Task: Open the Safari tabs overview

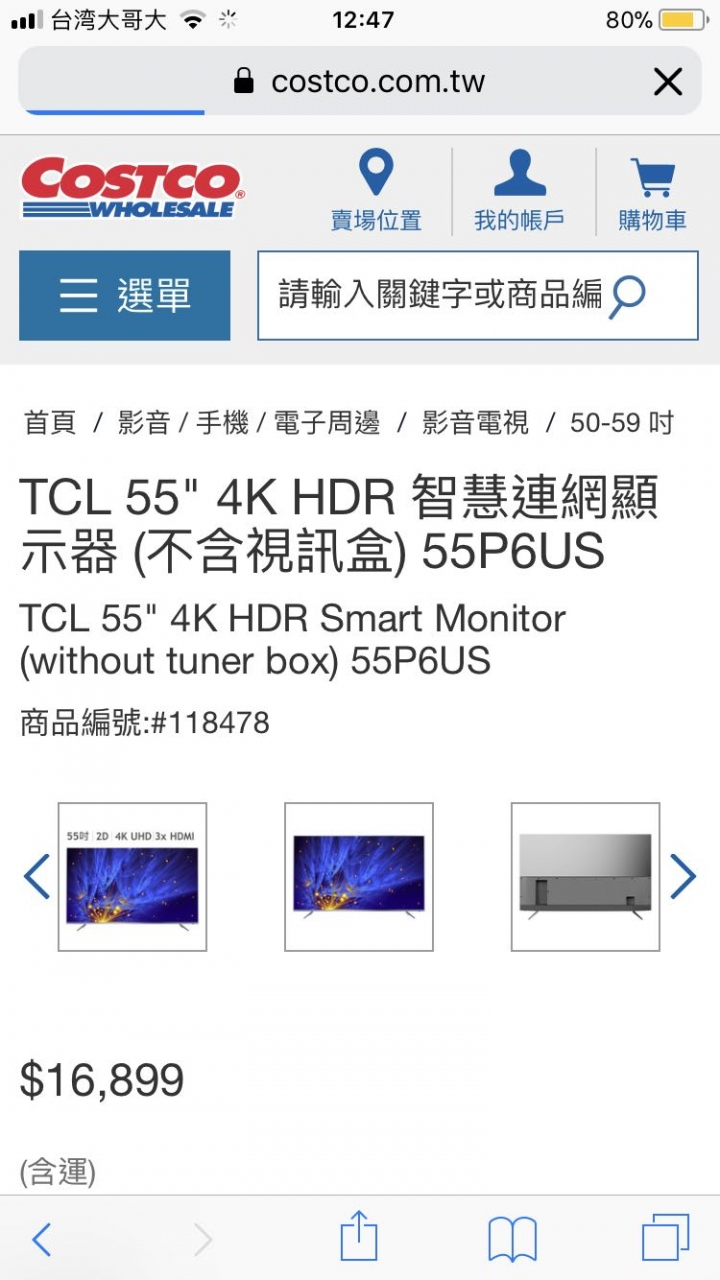Action: pyautogui.click(x=665, y=1239)
